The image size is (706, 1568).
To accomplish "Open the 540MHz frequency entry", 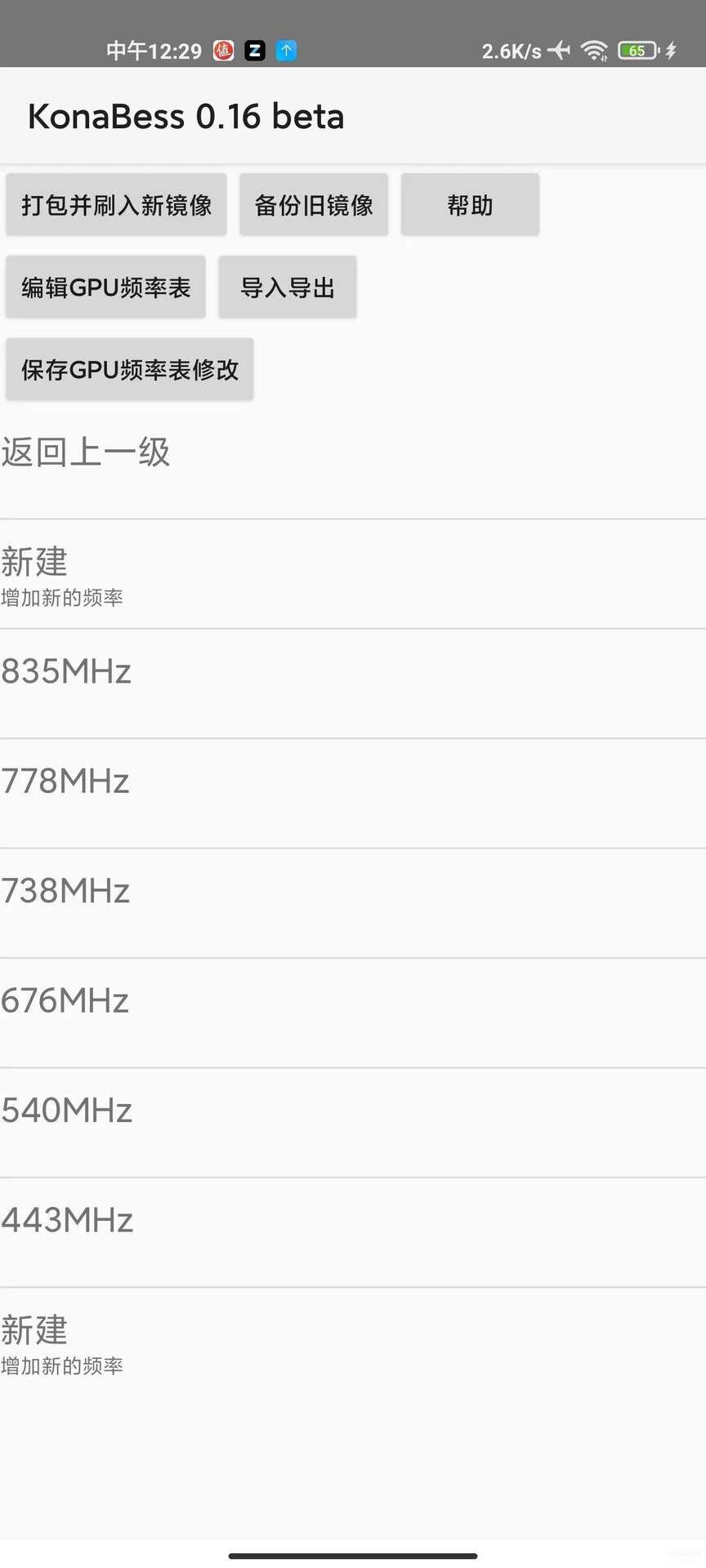I will 353,1123.
